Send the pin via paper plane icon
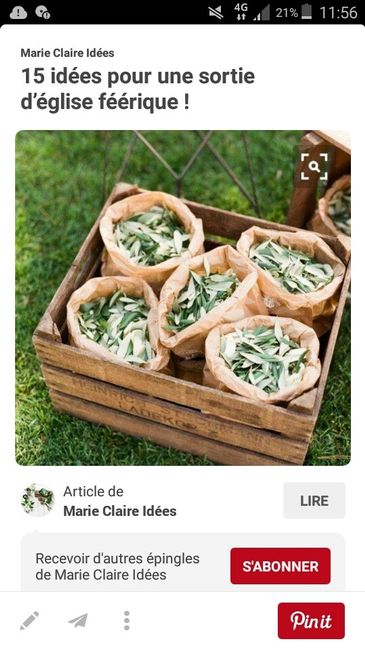The image size is (365, 650). [x=78, y=621]
